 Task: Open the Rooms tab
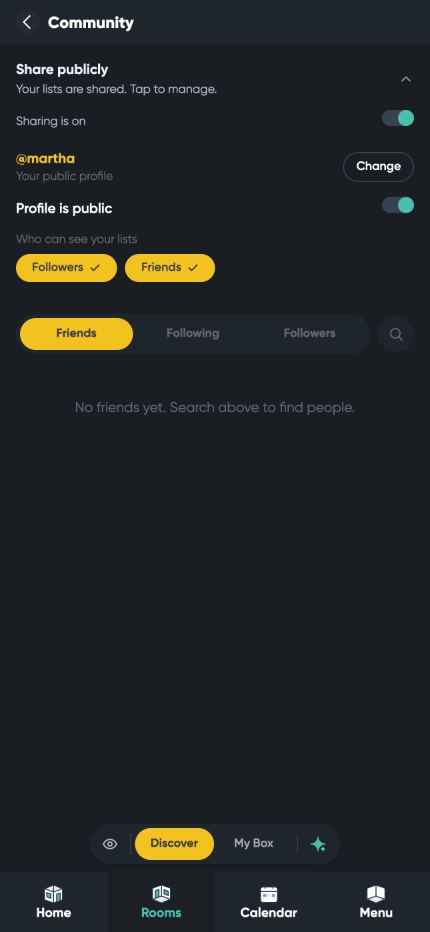[x=161, y=902]
